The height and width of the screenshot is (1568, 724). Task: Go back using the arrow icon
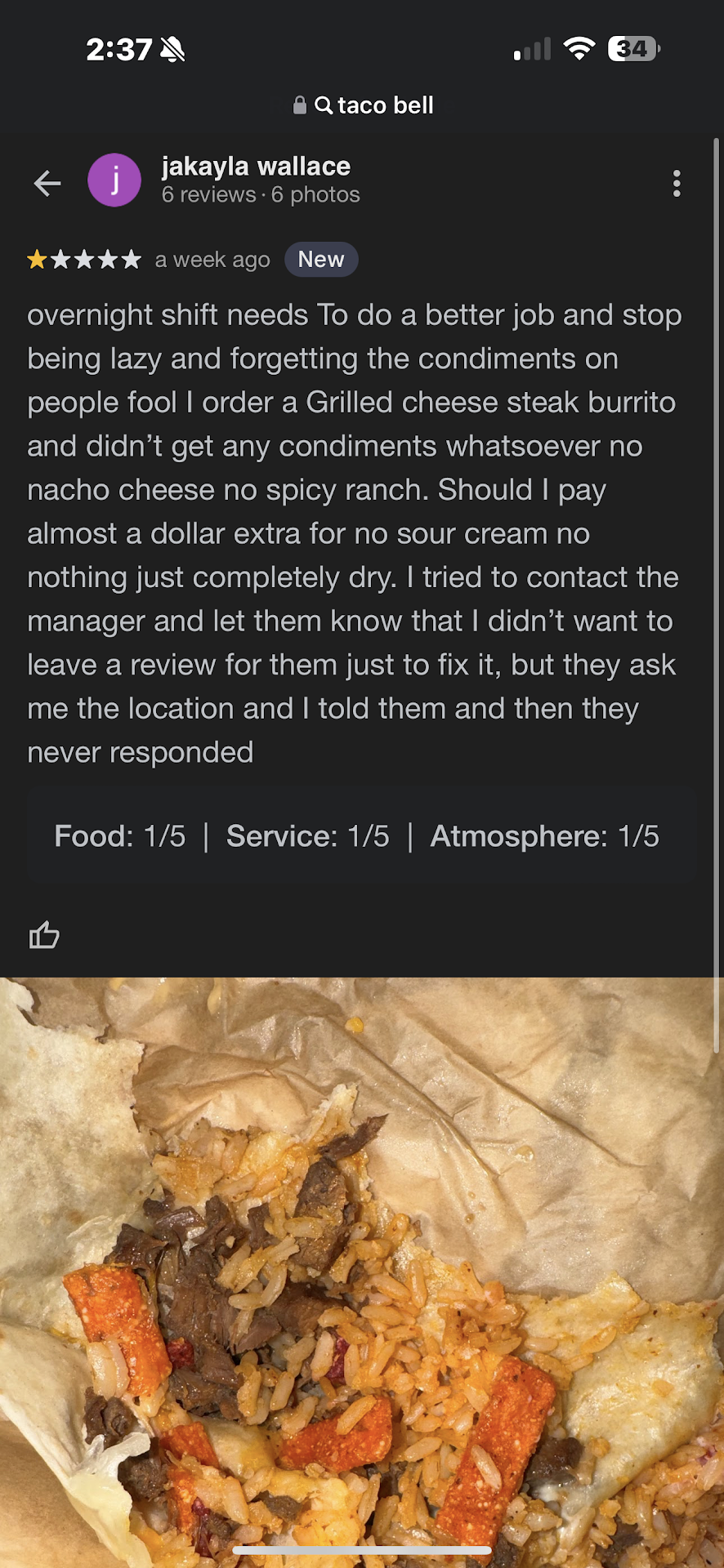tap(47, 183)
